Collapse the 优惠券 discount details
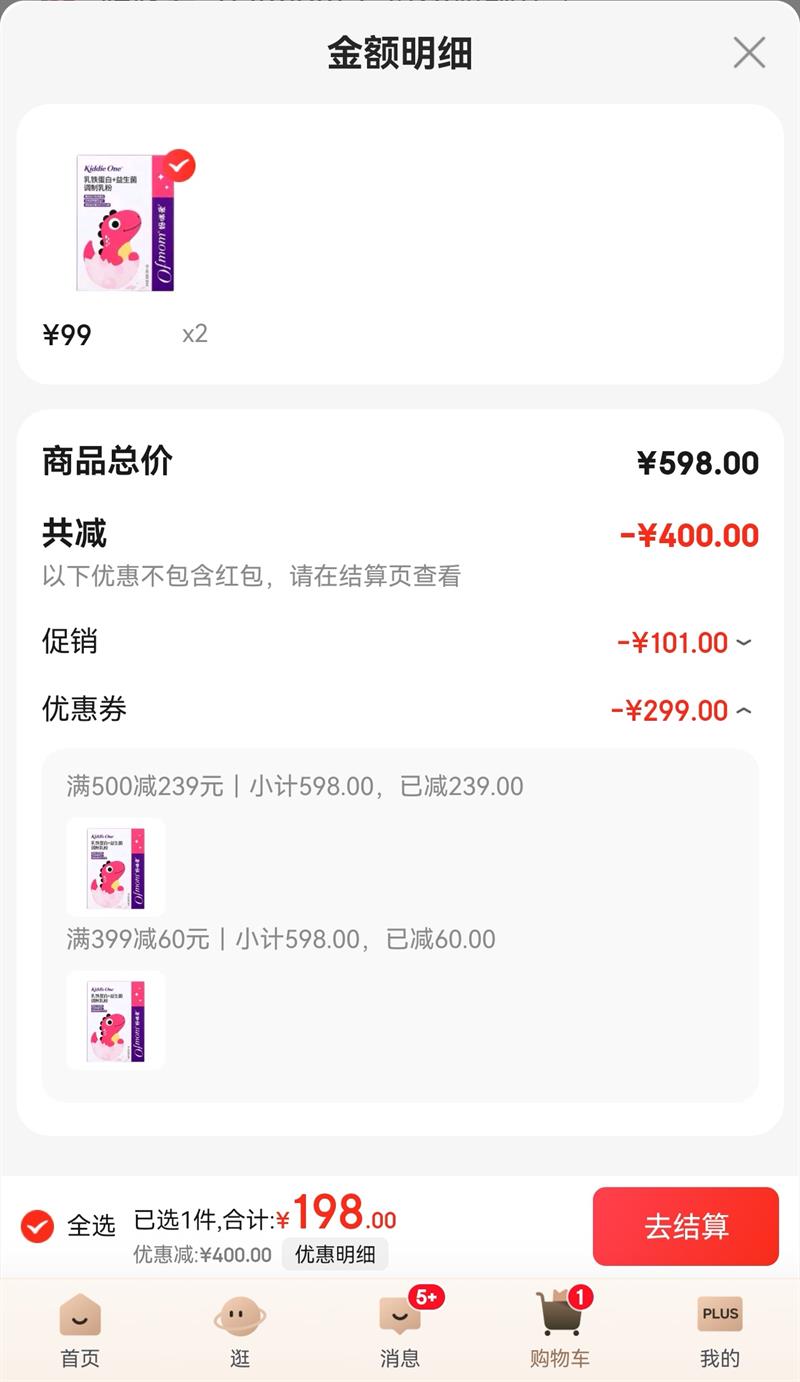This screenshot has height=1382, width=800. click(x=743, y=711)
